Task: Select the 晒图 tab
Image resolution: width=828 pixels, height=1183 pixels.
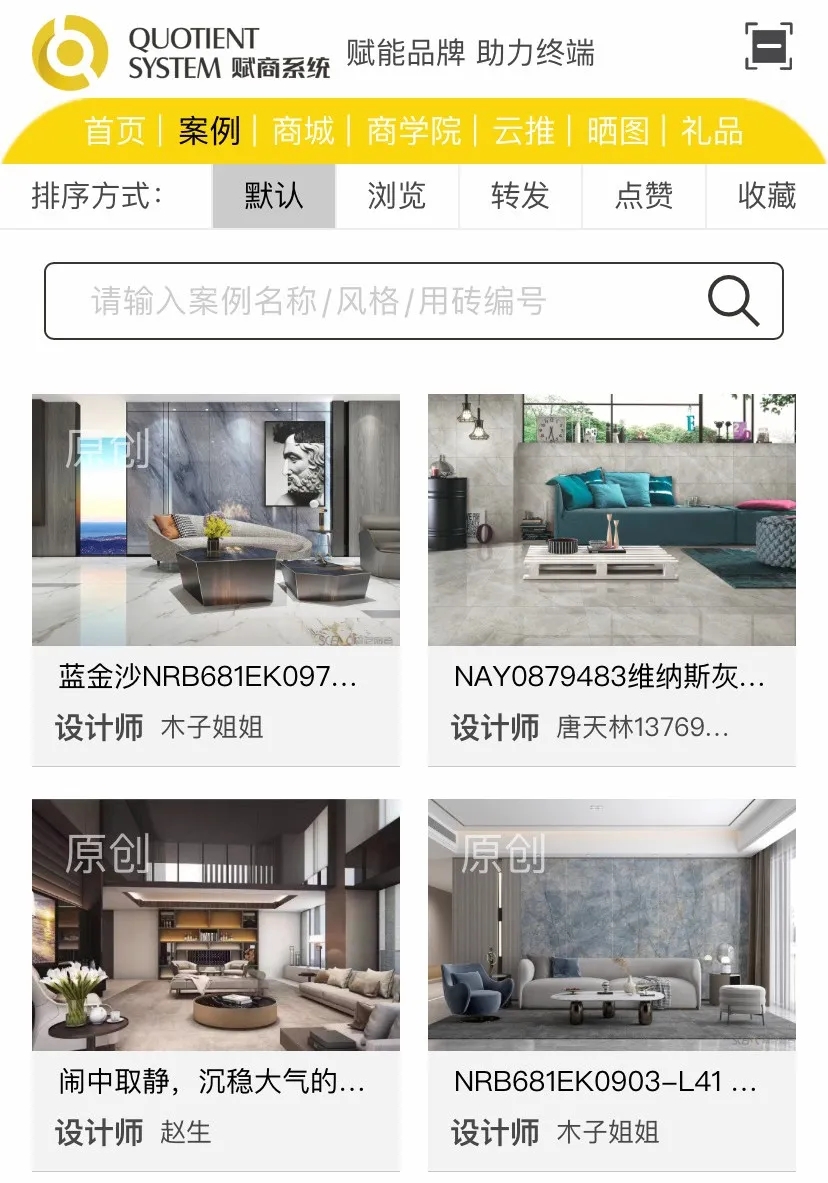Action: click(x=617, y=131)
